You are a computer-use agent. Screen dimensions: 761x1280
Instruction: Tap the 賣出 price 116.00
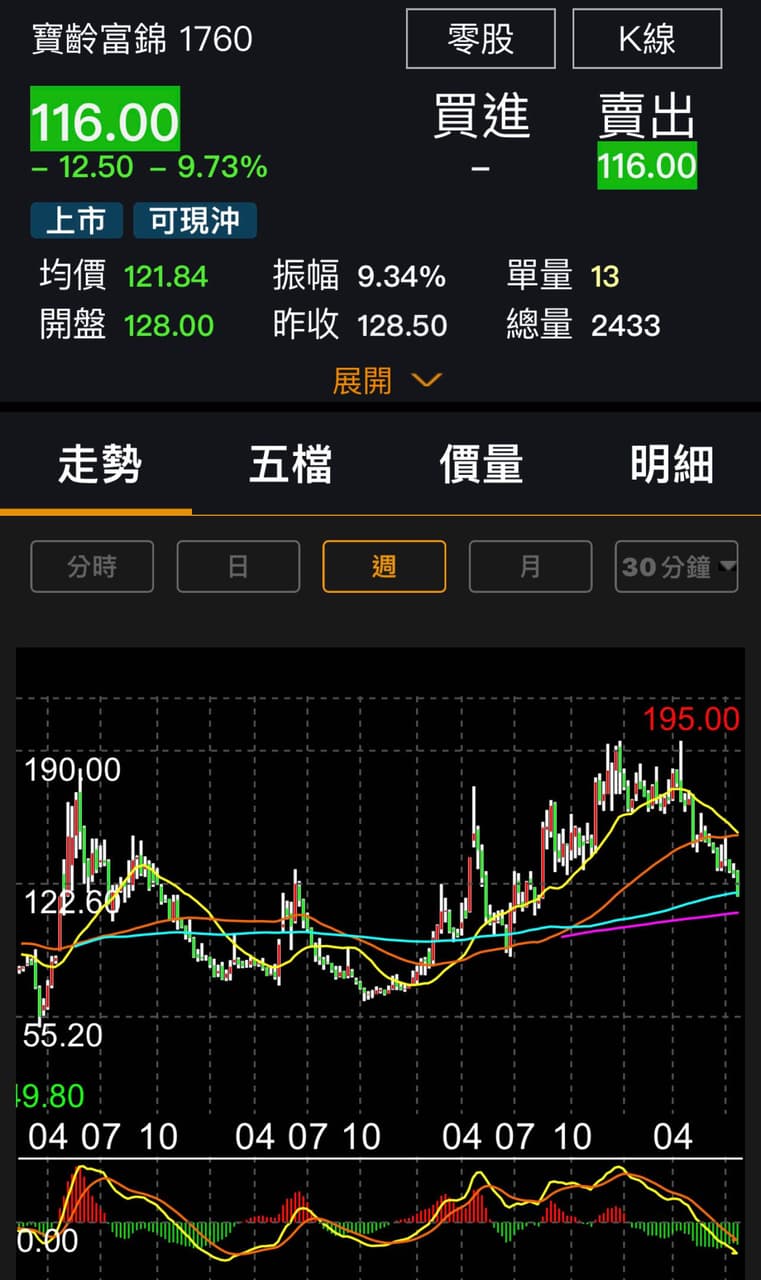pyautogui.click(x=647, y=166)
